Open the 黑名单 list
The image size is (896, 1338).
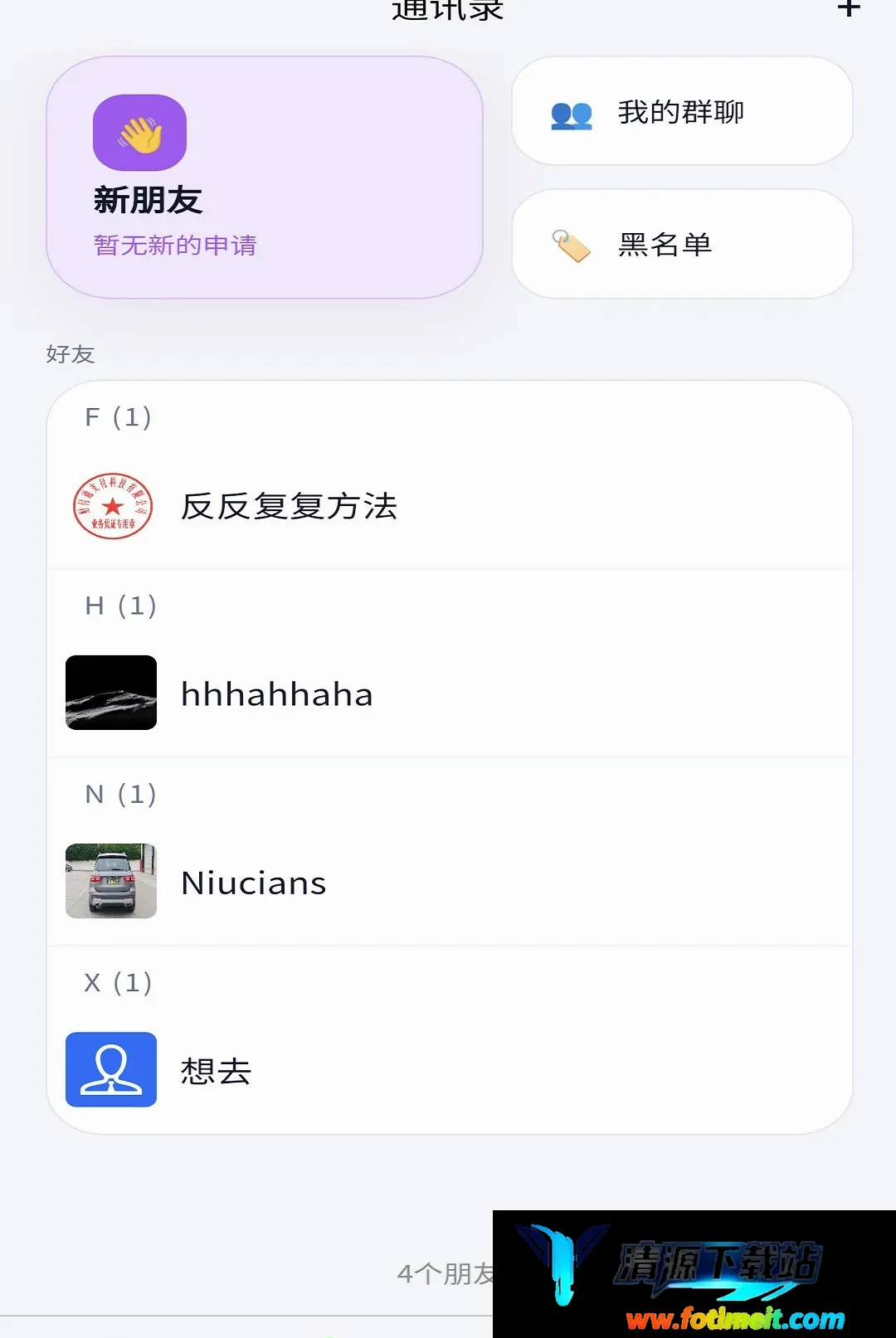coord(682,244)
